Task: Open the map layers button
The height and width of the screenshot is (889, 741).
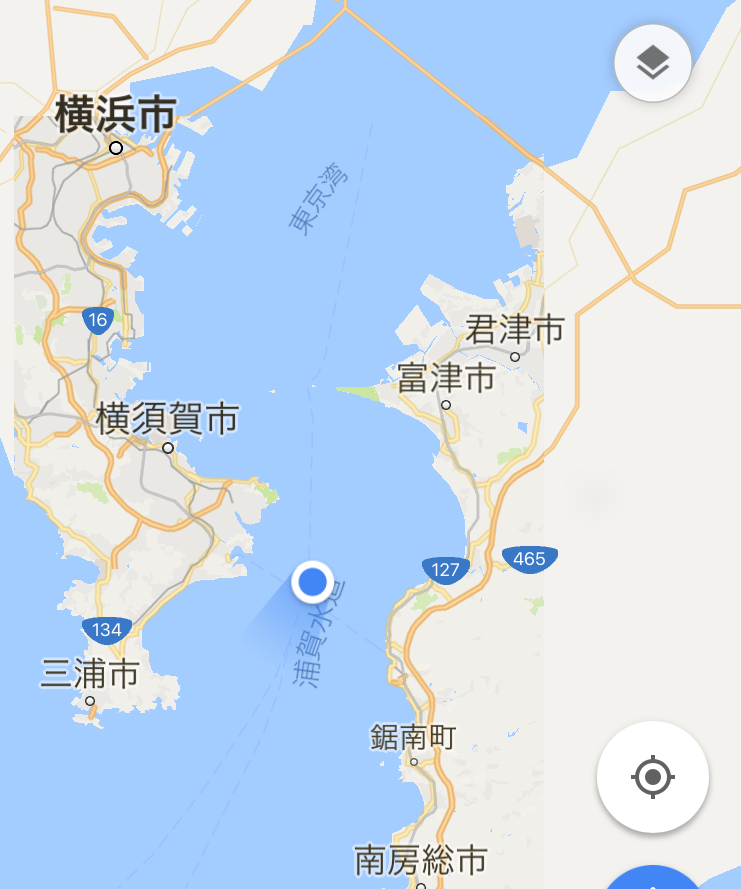Action: [652, 63]
